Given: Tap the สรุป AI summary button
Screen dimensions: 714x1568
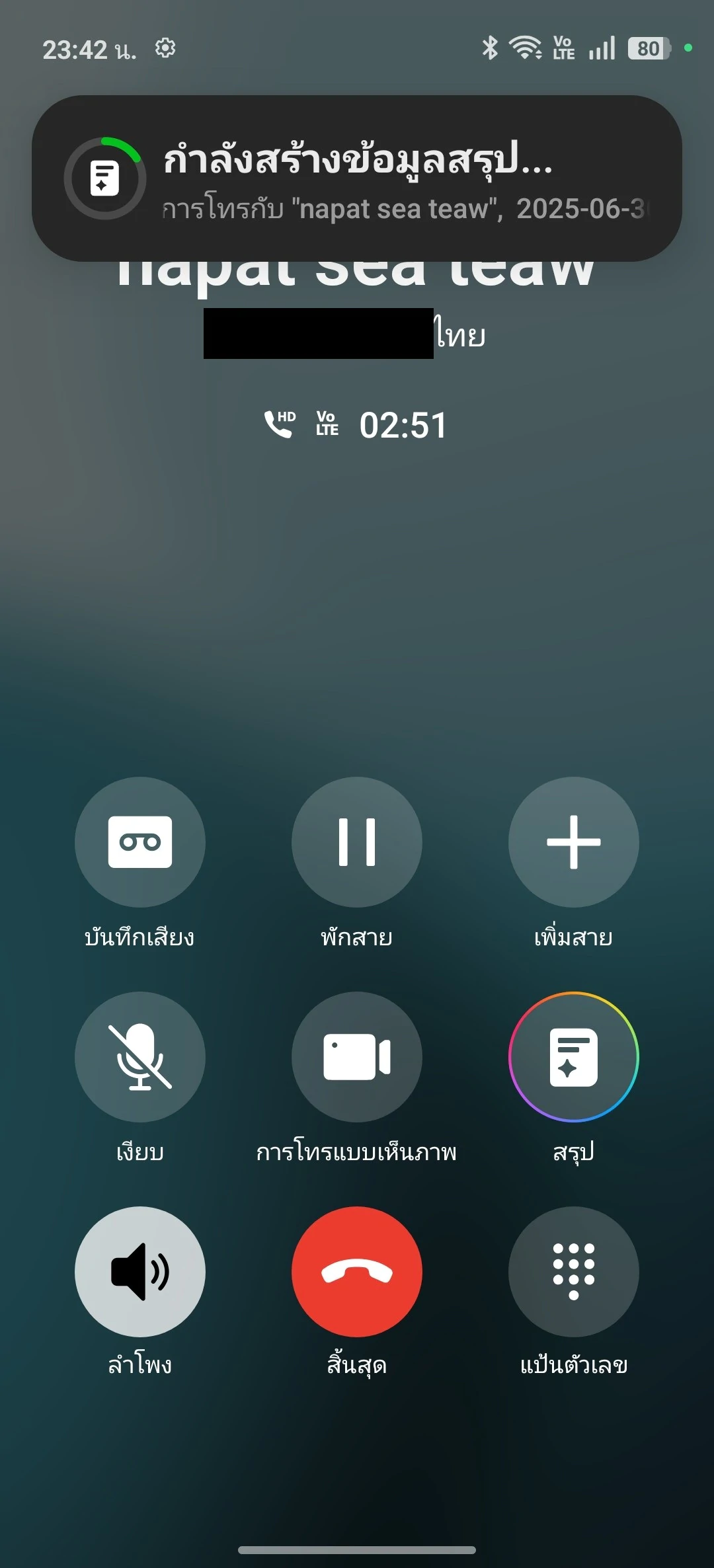Looking at the screenshot, I should point(574,1056).
